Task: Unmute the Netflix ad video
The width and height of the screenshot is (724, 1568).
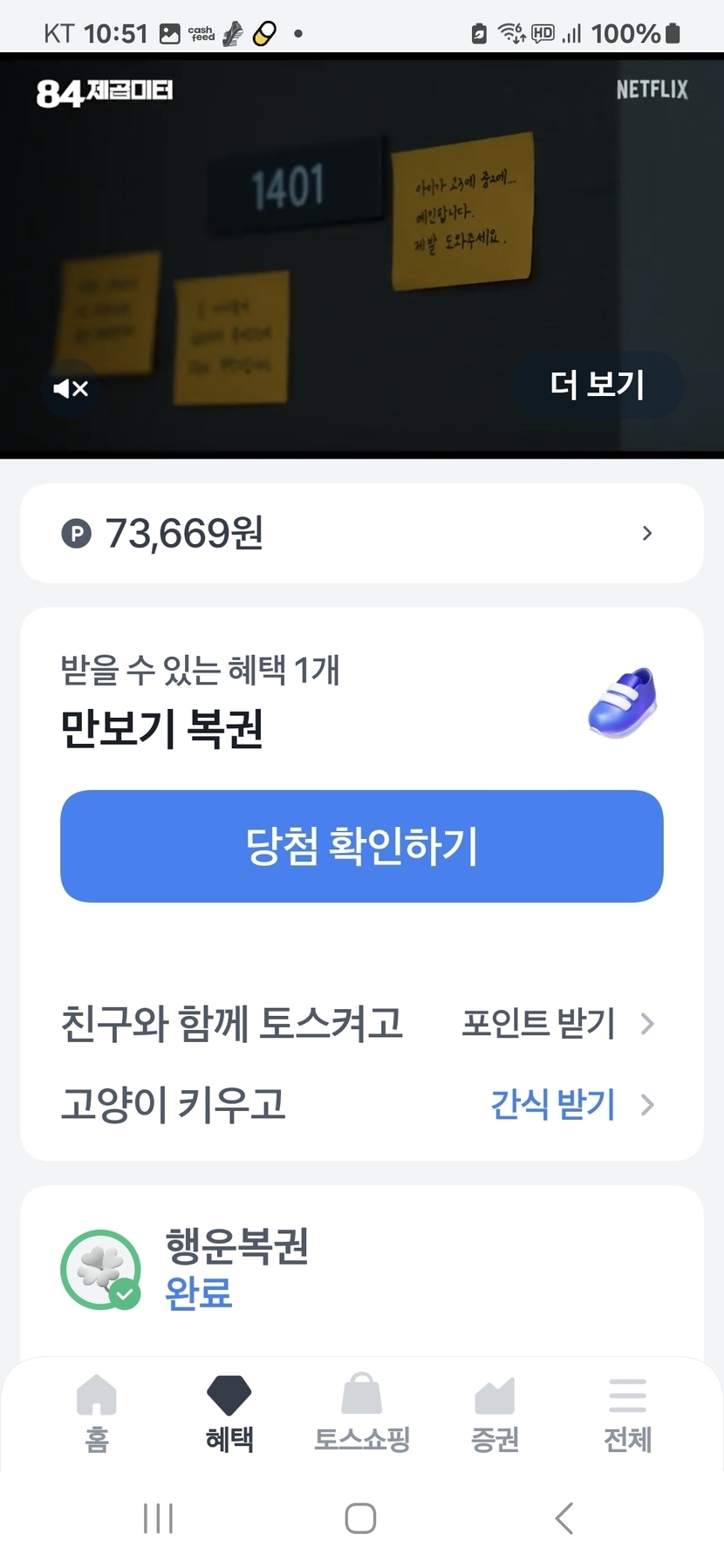Action: tap(71, 388)
